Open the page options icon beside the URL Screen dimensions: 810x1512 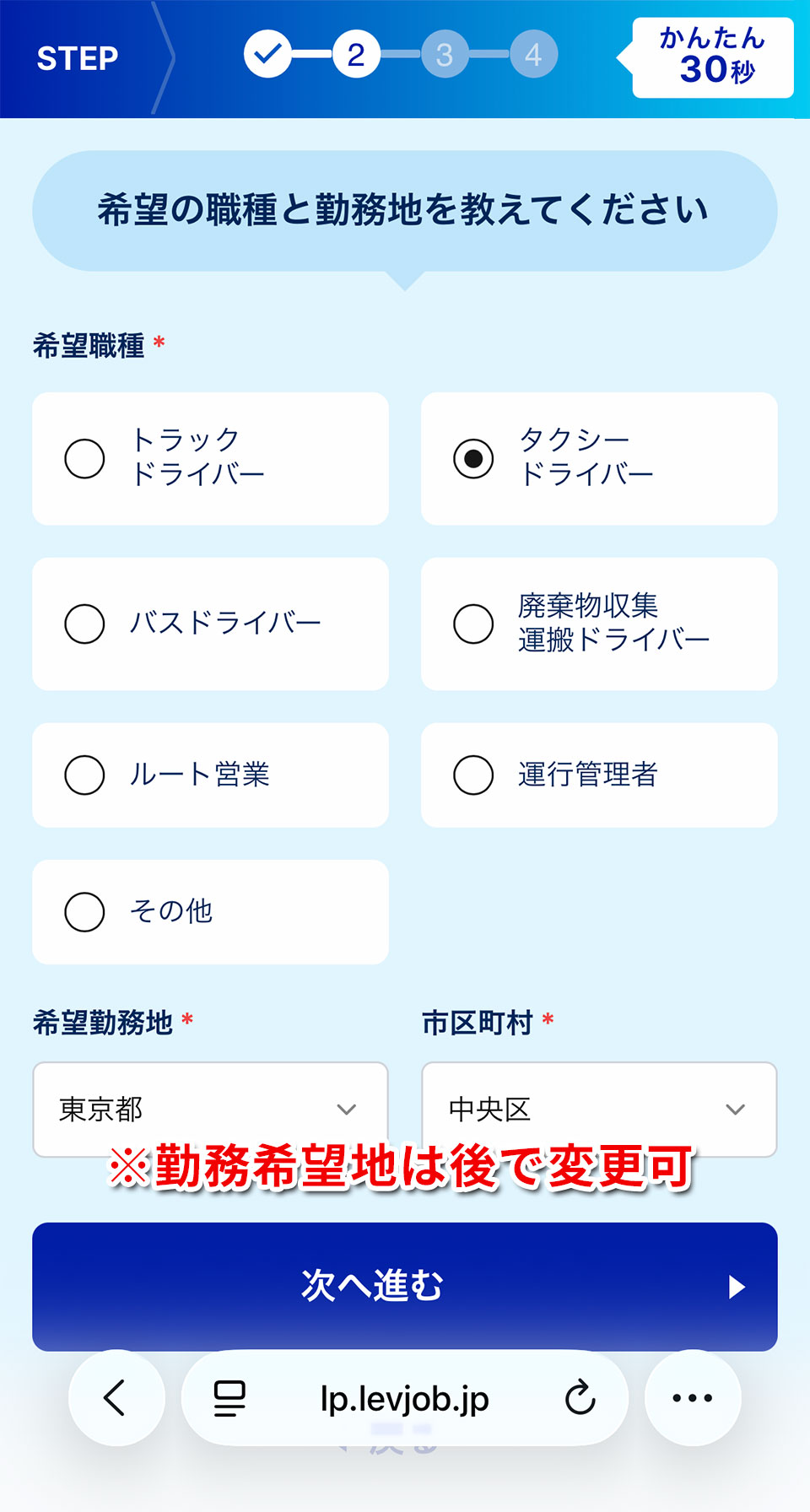pyautogui.click(x=229, y=1398)
